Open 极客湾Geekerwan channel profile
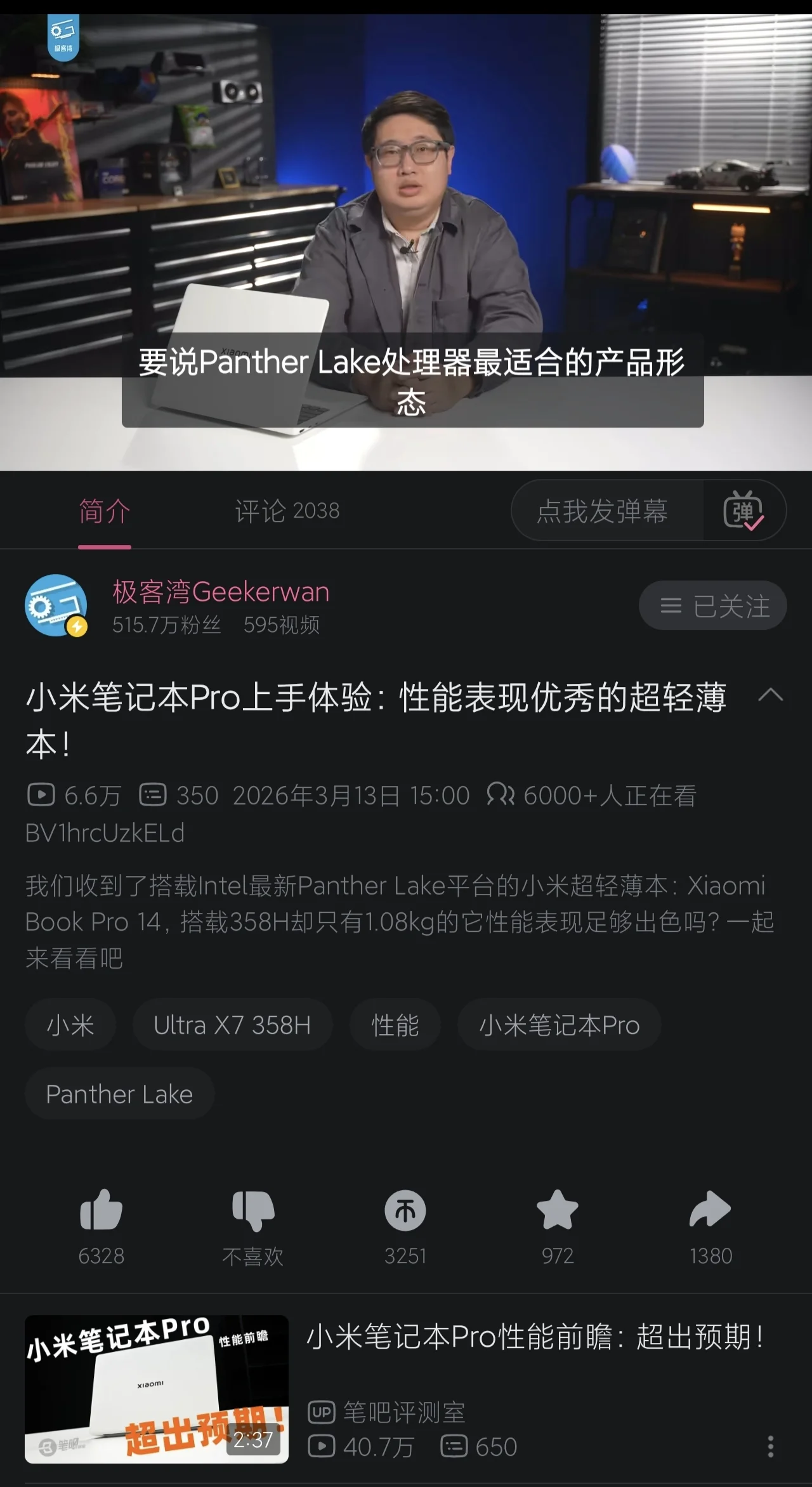Image resolution: width=812 pixels, height=1487 pixels. click(x=220, y=592)
